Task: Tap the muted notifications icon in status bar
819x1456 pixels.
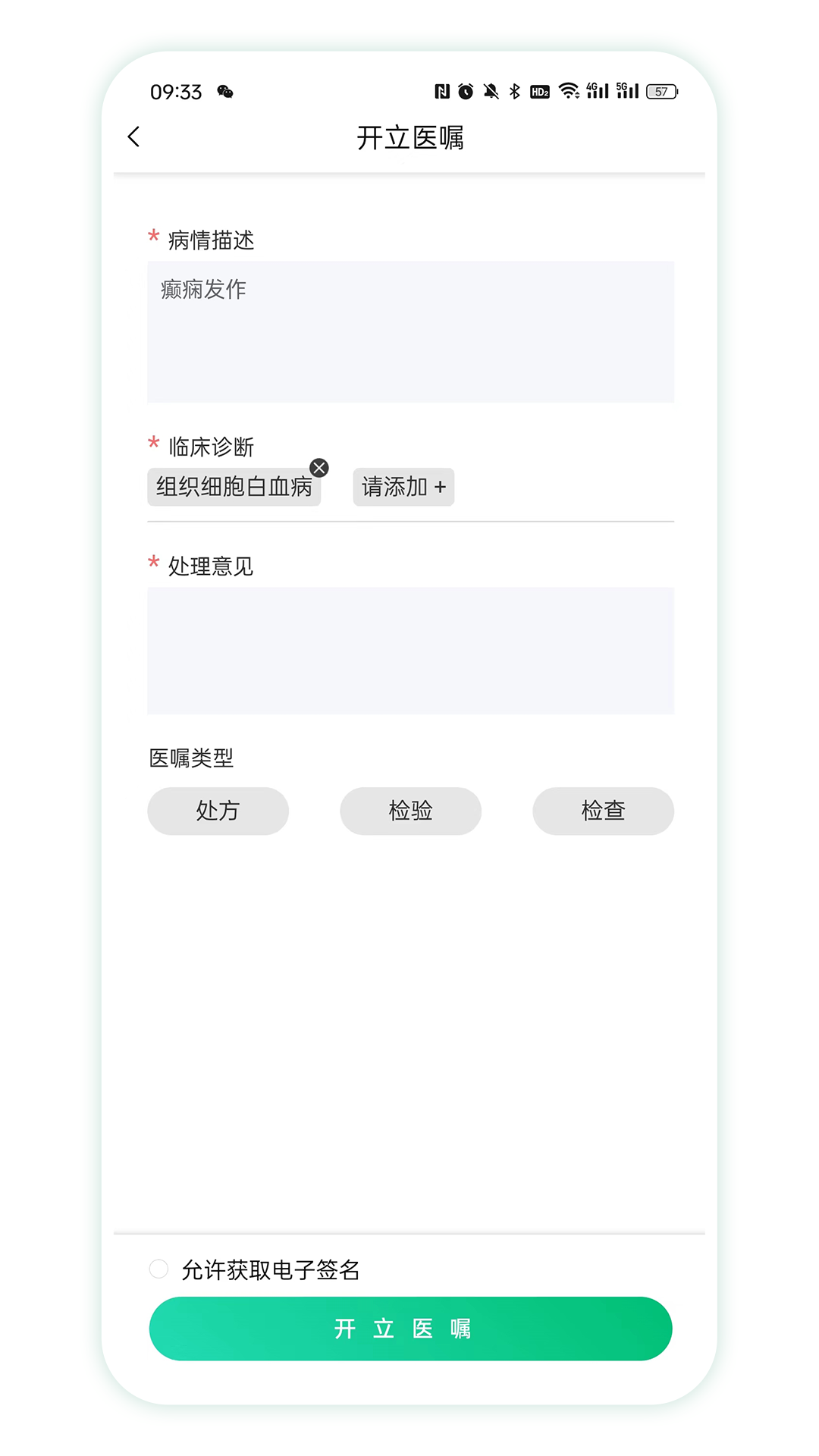Action: coord(491,90)
